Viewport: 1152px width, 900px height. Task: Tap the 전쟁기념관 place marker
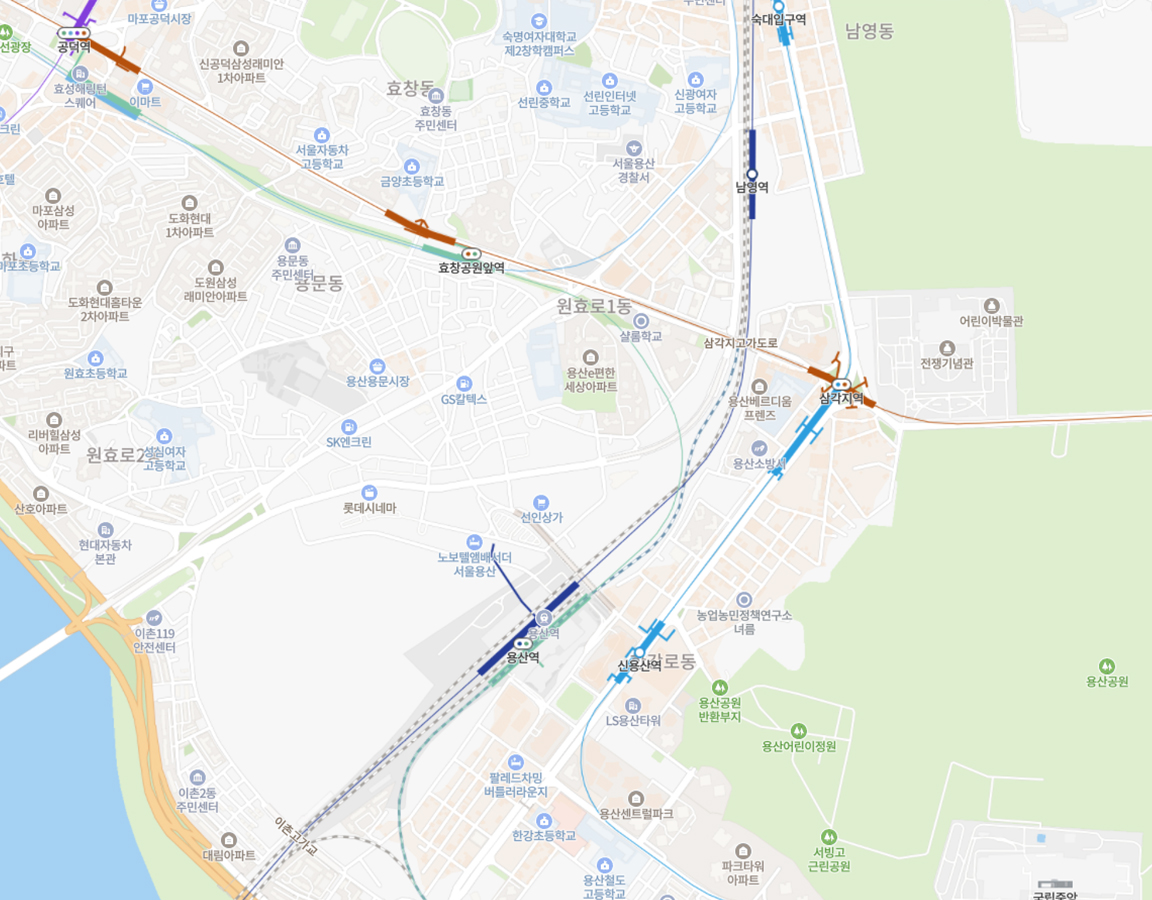coord(947,347)
